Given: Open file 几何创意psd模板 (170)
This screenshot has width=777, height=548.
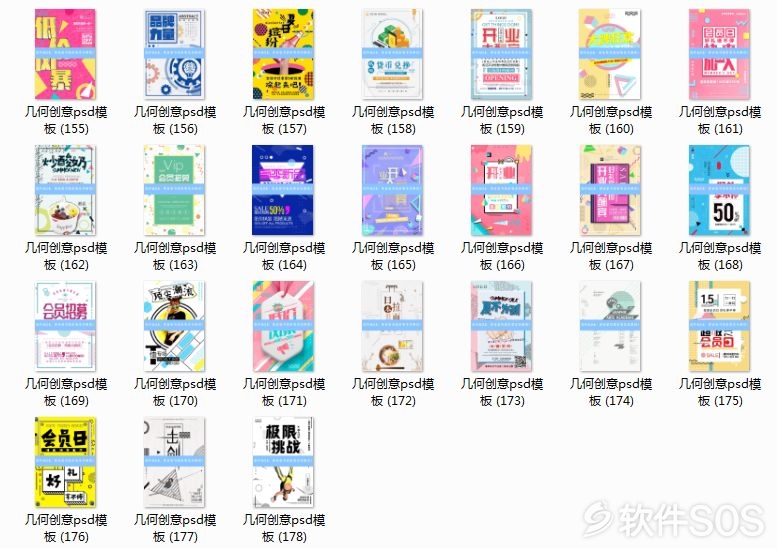Looking at the screenshot, I should [174, 327].
